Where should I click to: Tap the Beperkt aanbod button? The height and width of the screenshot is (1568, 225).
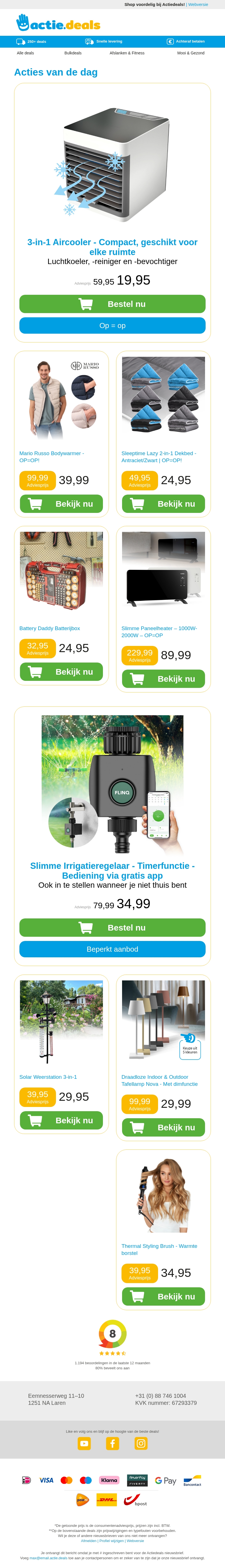(112, 949)
